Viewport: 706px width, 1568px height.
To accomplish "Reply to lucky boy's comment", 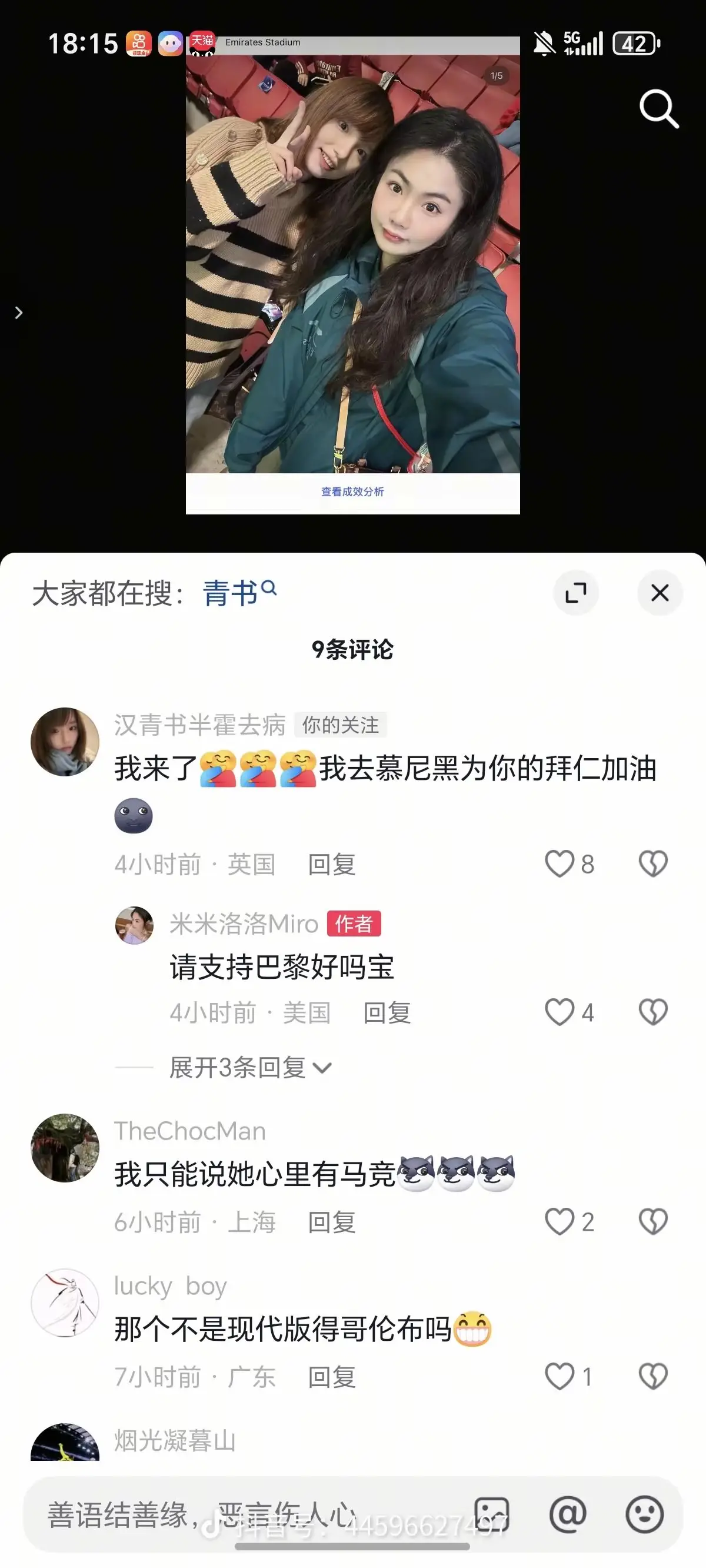I will (x=332, y=1377).
